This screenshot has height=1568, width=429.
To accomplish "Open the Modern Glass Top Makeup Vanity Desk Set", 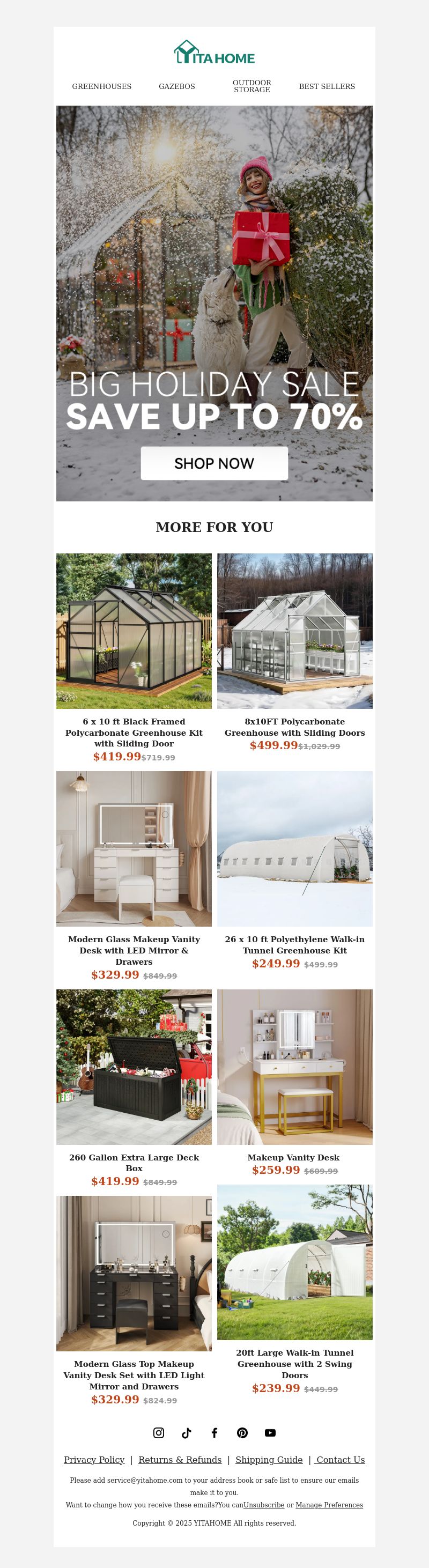I will click(134, 1273).
